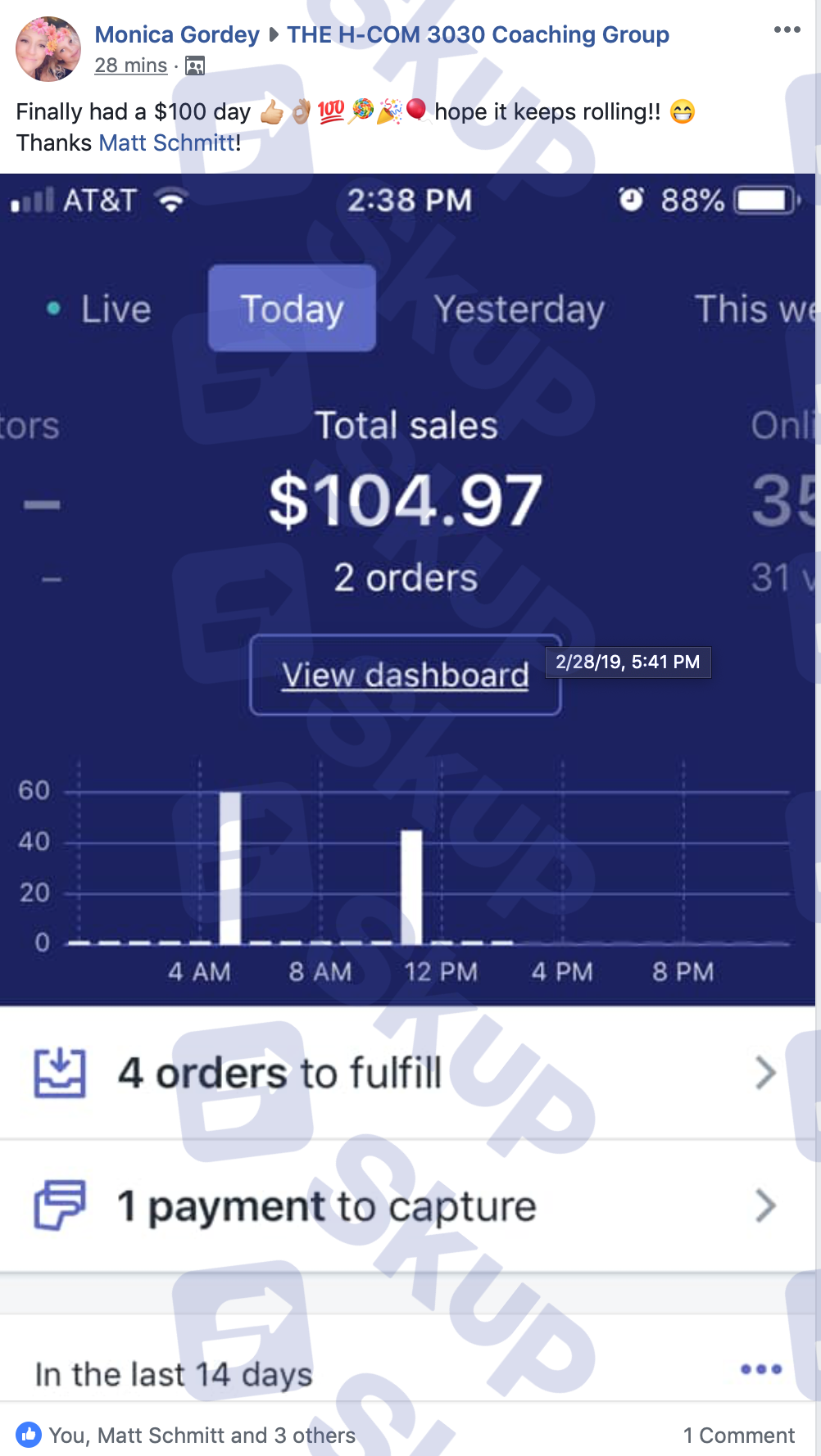
Task: Open the 1 Comment link
Action: [738, 1435]
